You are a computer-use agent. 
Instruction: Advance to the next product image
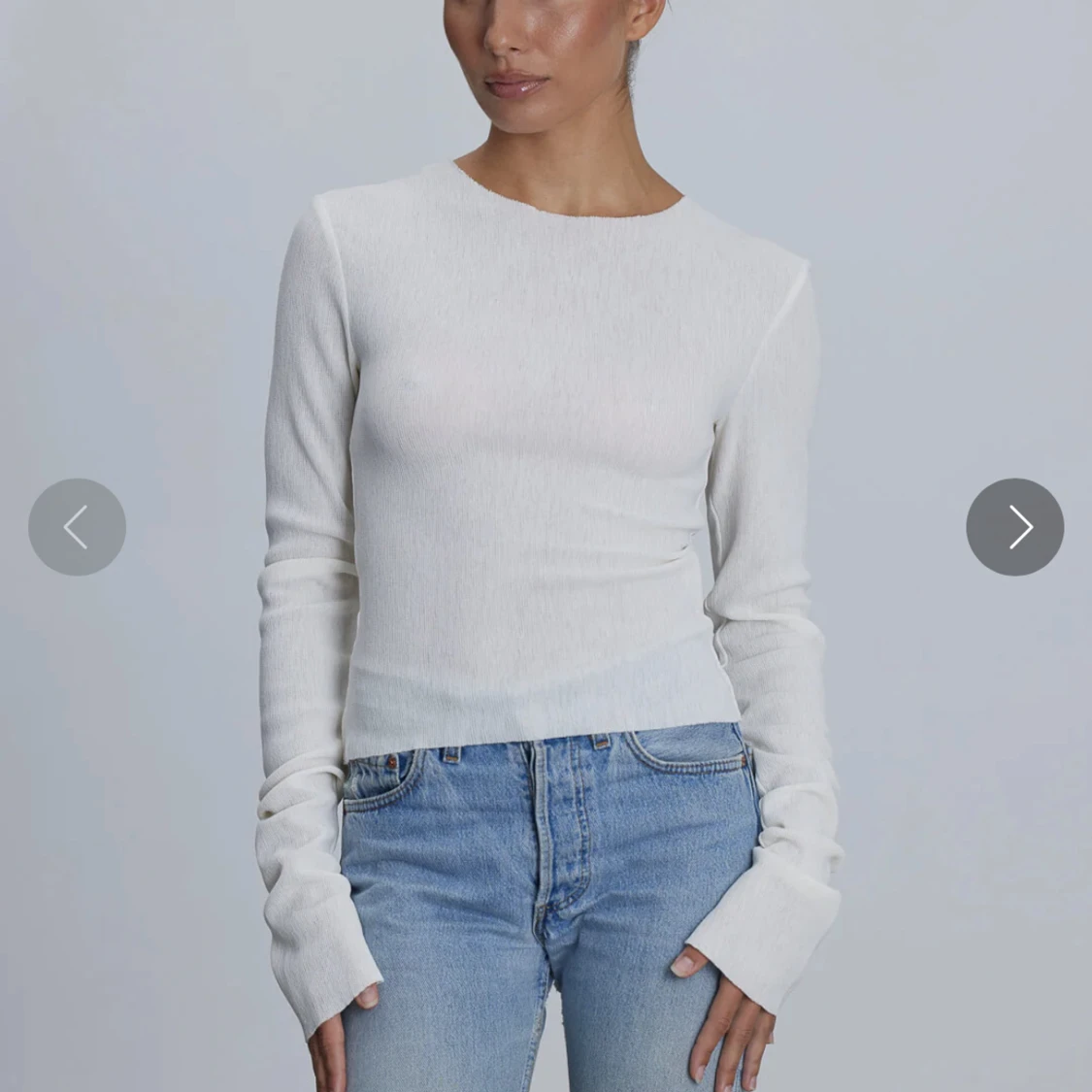tap(1014, 527)
